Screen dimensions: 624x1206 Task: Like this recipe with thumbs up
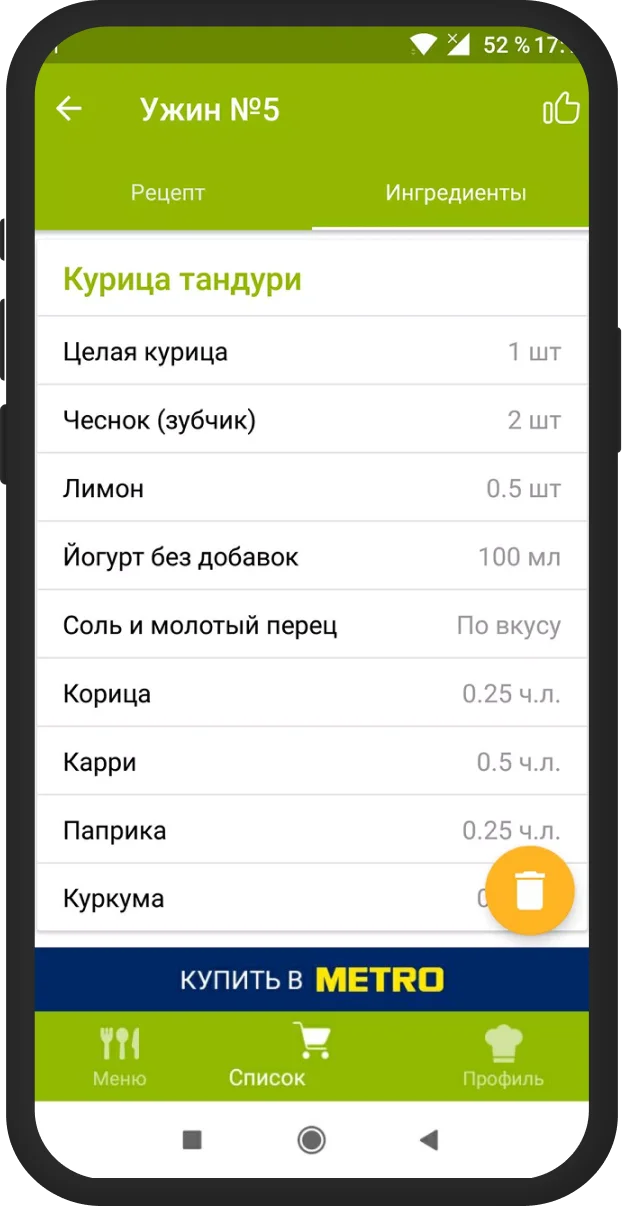coord(561,108)
